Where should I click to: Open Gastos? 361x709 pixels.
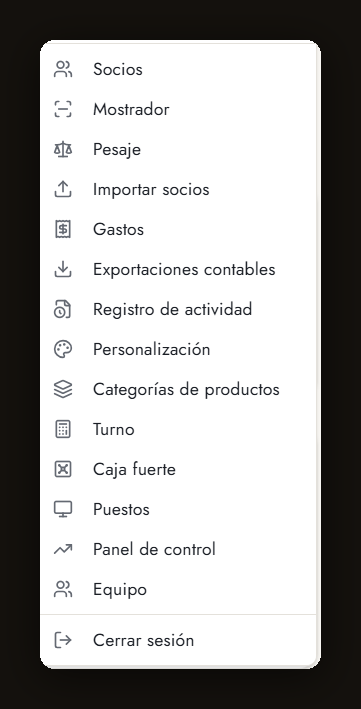(178, 229)
